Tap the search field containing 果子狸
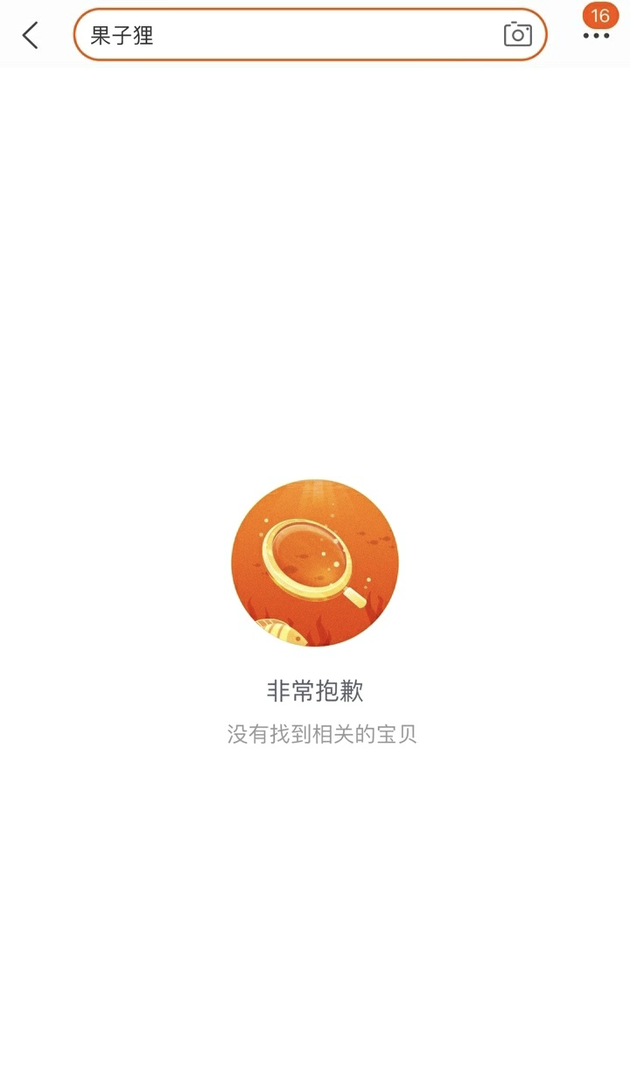The height and width of the screenshot is (1091, 630). (290, 36)
